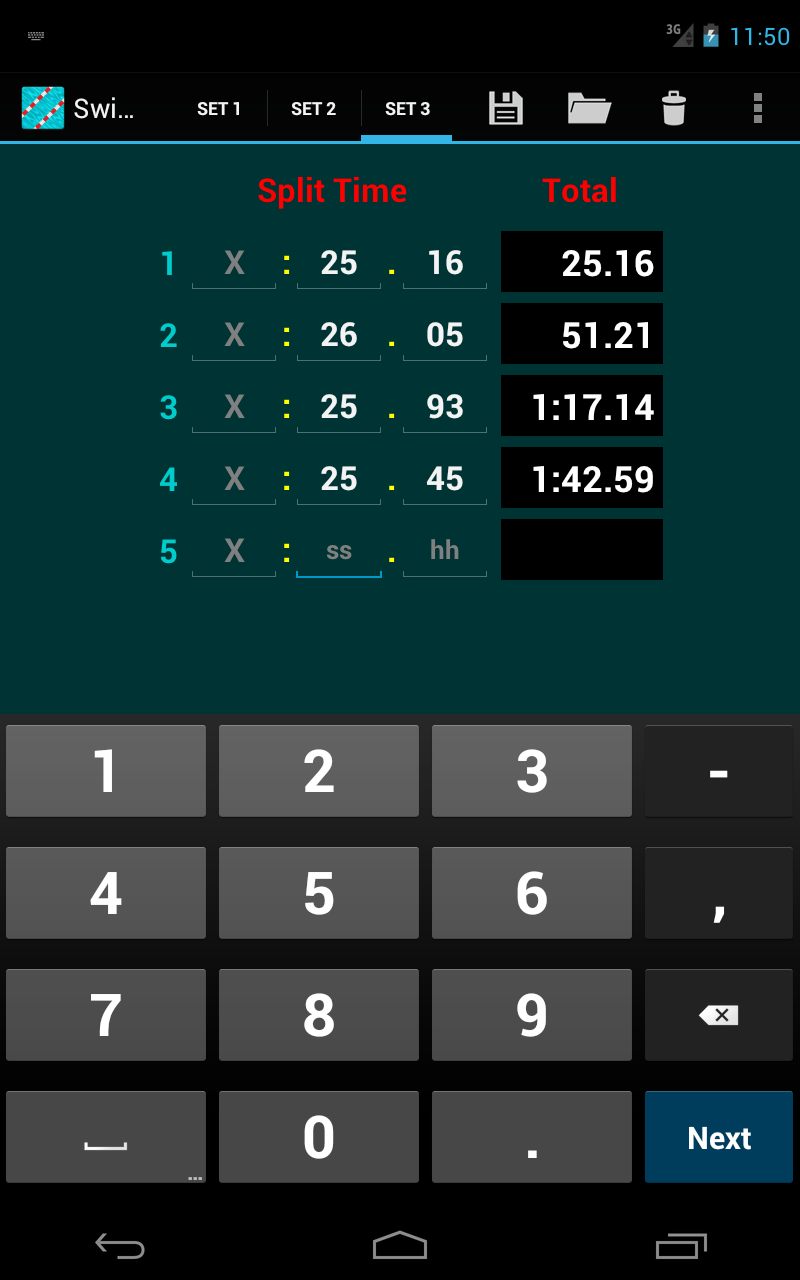This screenshot has height=1280, width=800.
Task: Switch to the SET 1 tab
Action: click(220, 108)
